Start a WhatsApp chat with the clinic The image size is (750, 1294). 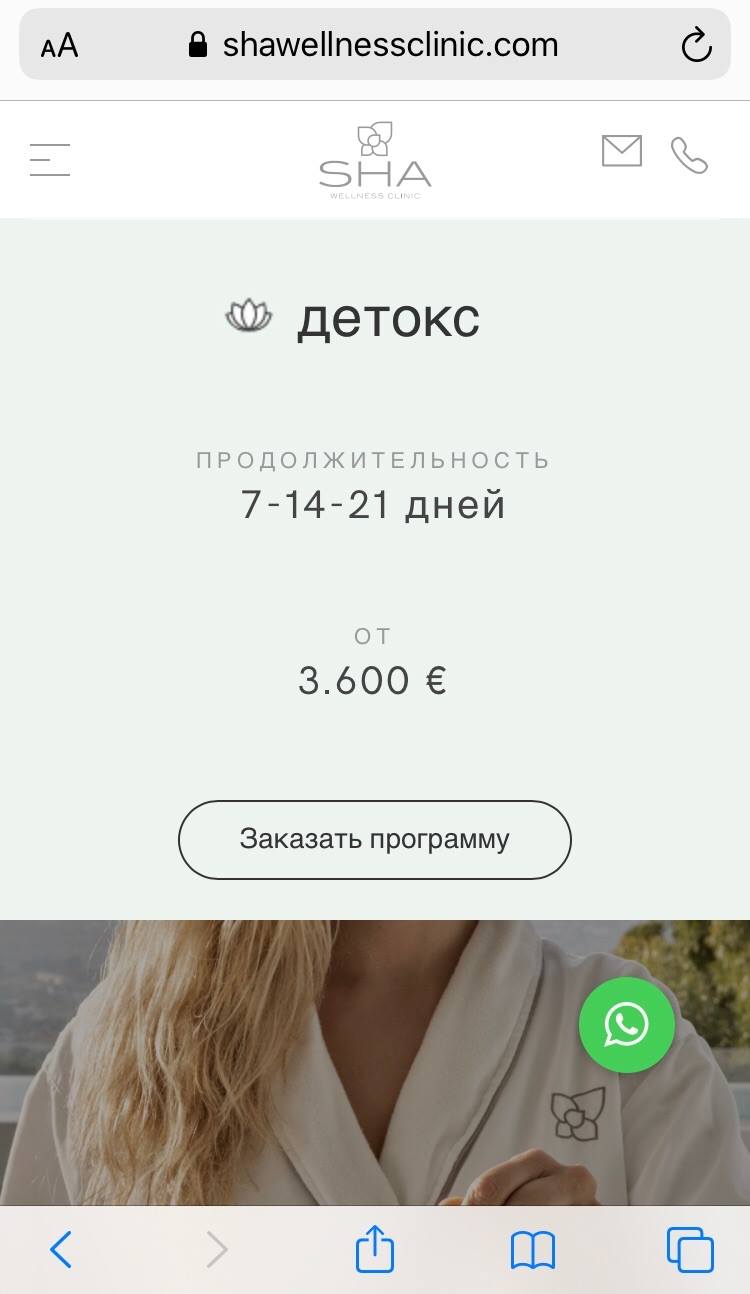pos(627,1025)
